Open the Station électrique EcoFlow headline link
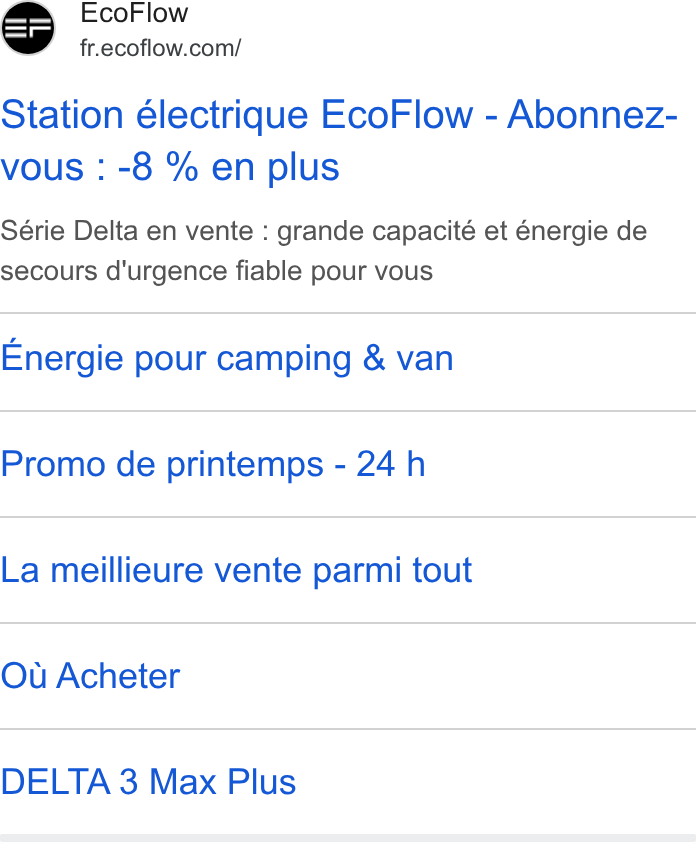 pyautogui.click(x=339, y=141)
